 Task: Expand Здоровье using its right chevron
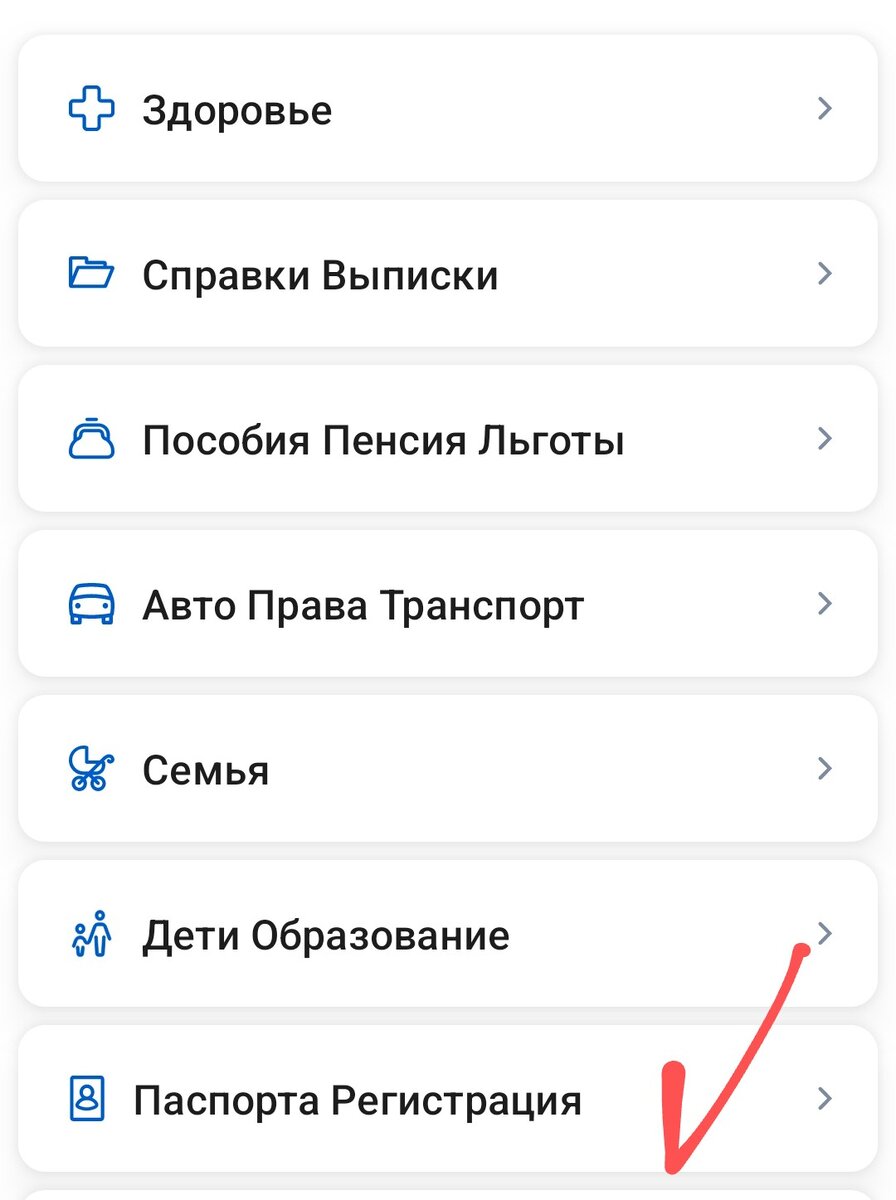point(824,110)
